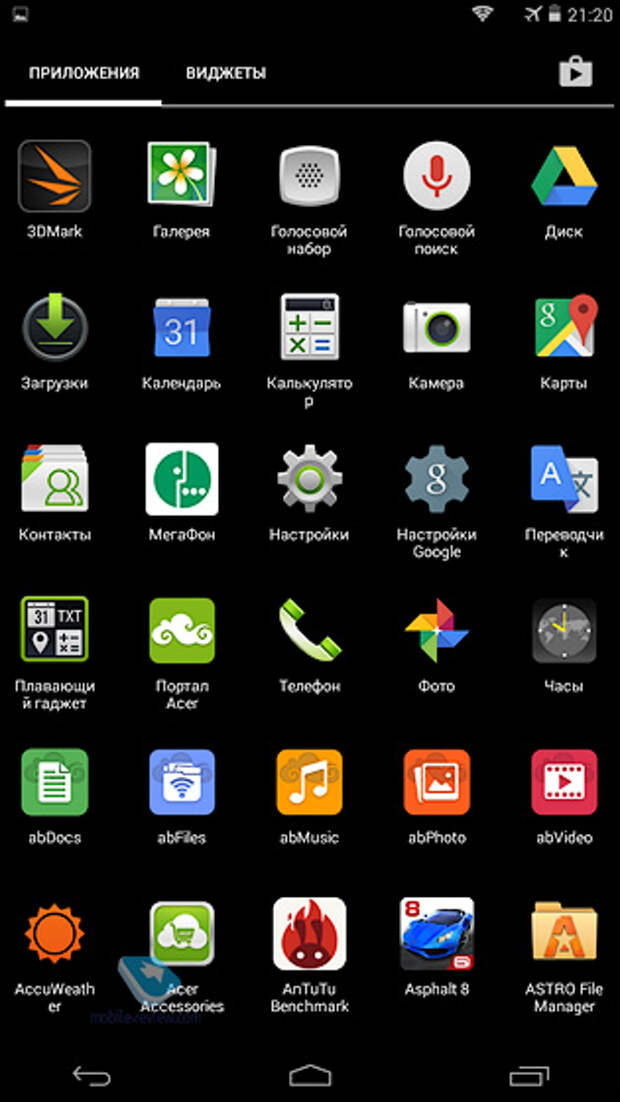Start Голосовой поиск
The width and height of the screenshot is (620, 1102).
point(436,176)
